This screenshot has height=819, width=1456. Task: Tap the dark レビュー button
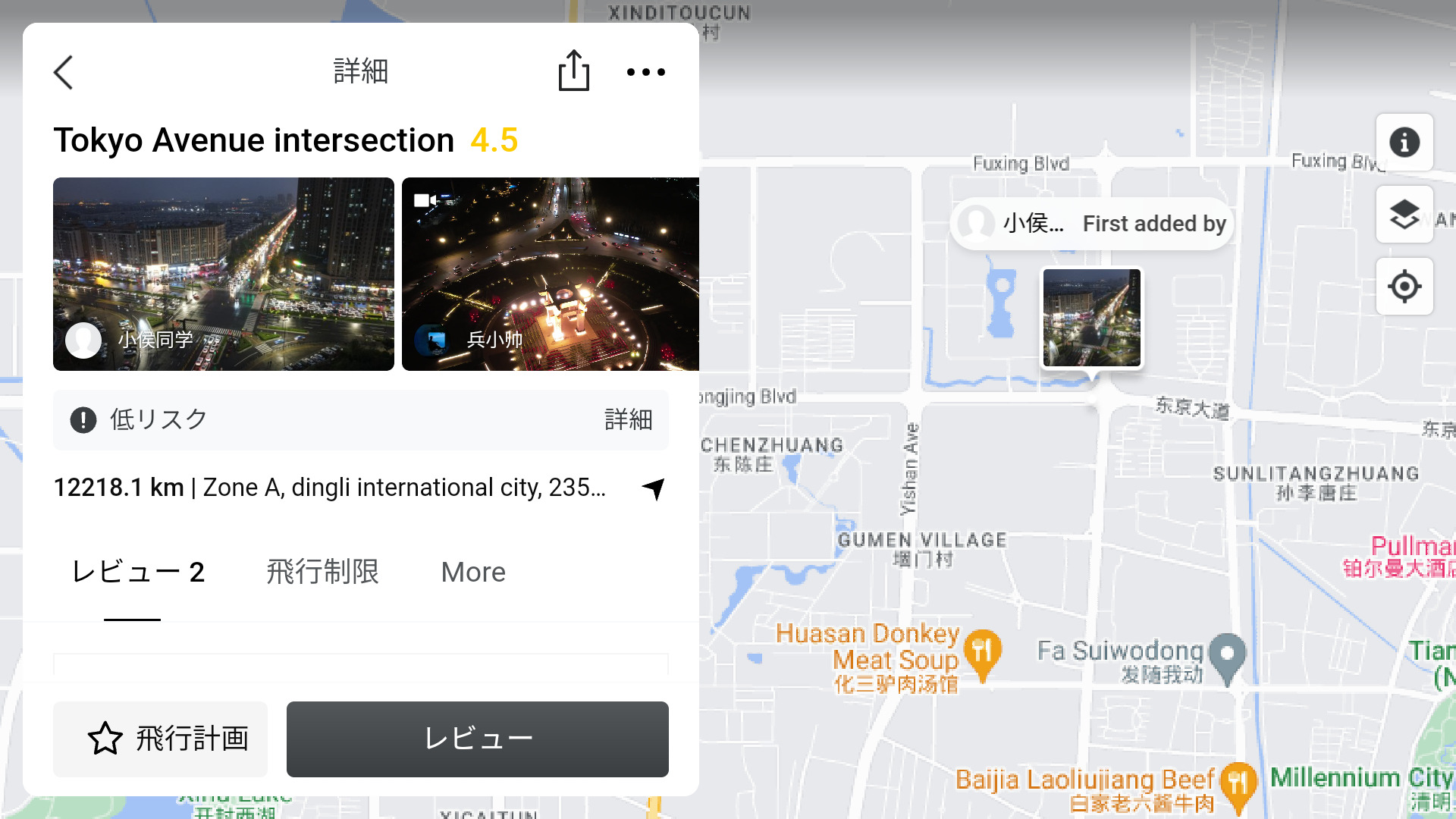click(x=477, y=739)
